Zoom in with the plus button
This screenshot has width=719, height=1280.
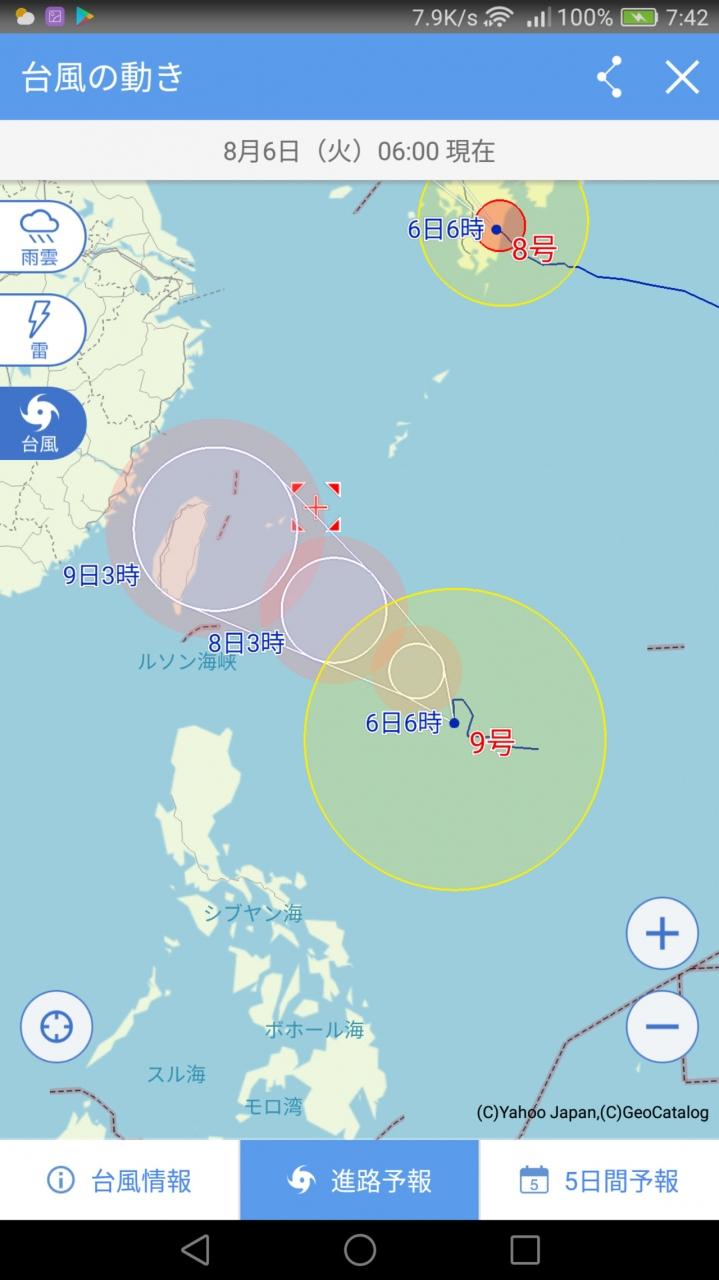662,934
